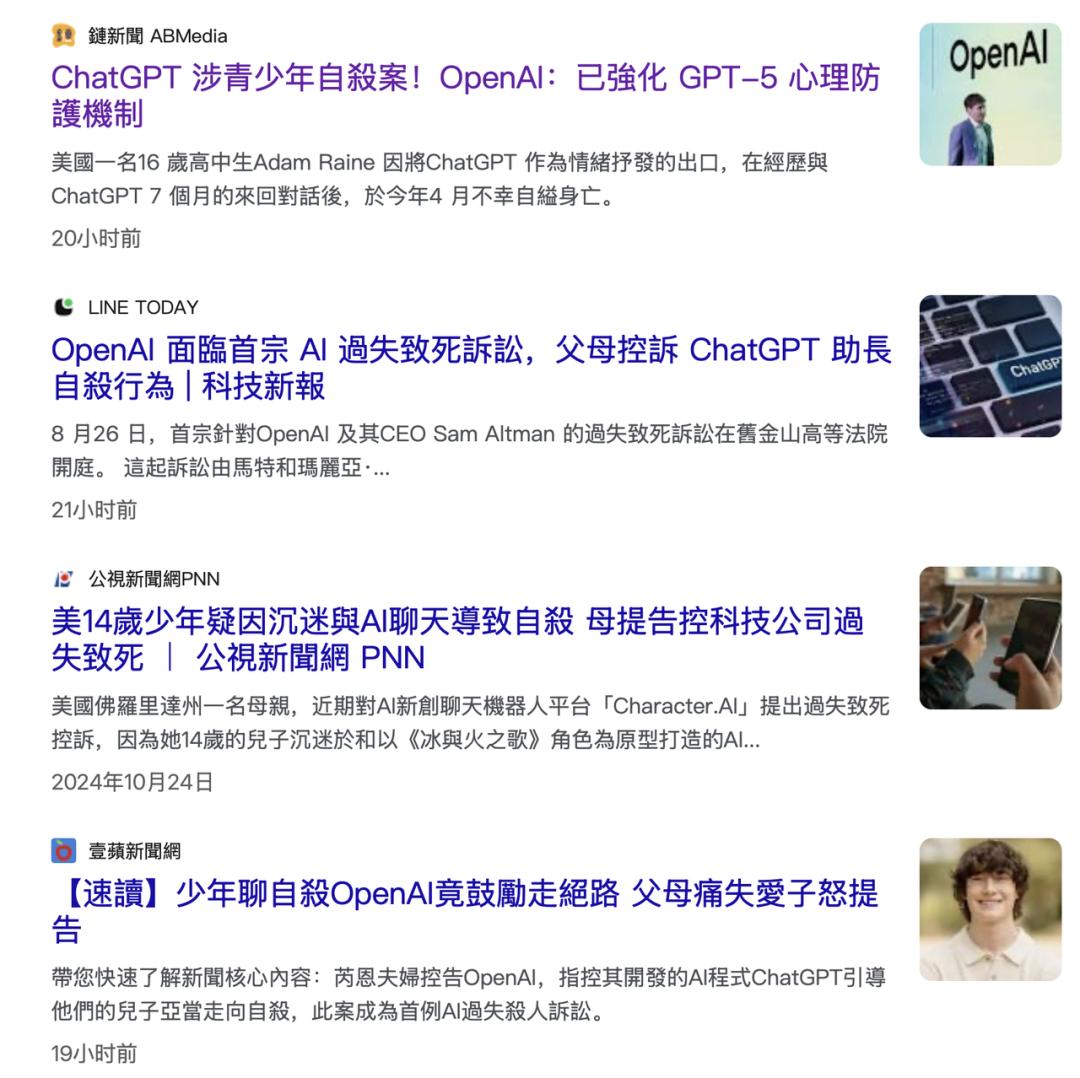Image resolution: width=1080 pixels, height=1078 pixels.
Task: Open the LINE TODAY article on AI 過失致死訴訟
Action: (470, 350)
